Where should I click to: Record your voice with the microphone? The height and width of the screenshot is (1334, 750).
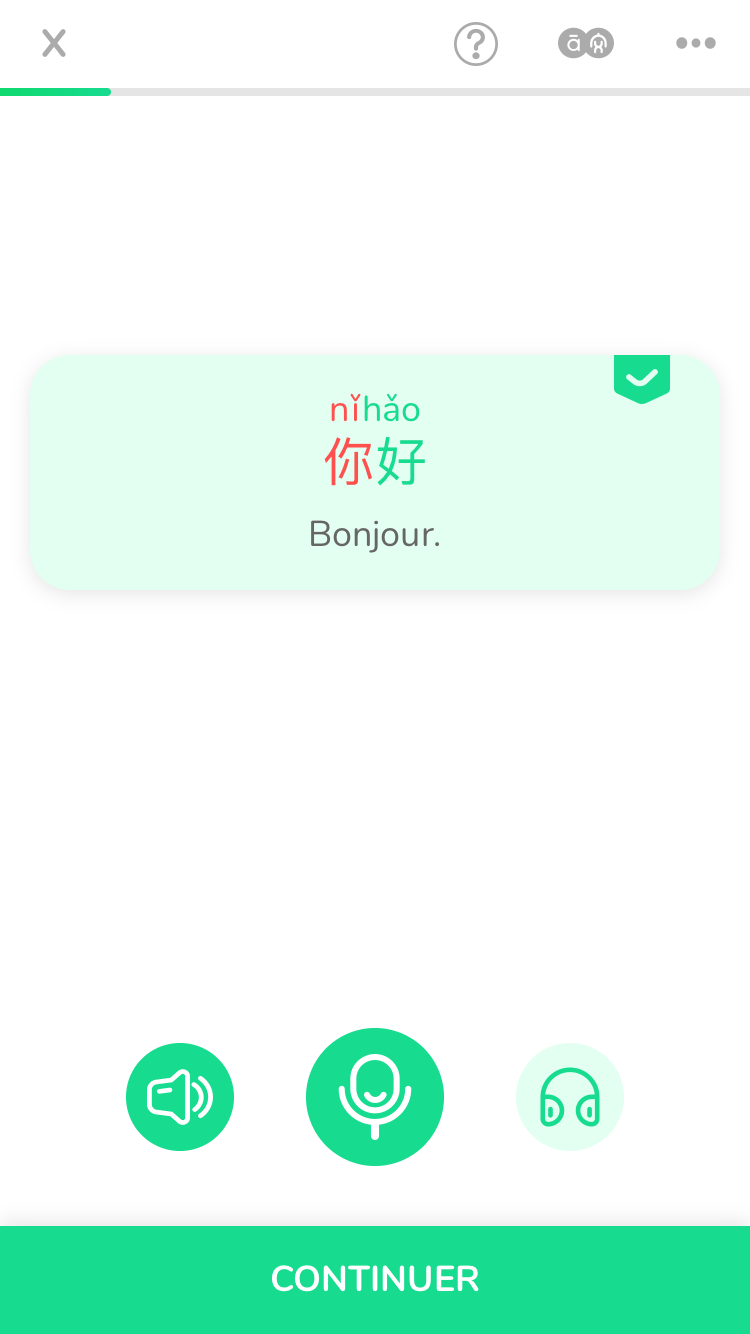(375, 1097)
